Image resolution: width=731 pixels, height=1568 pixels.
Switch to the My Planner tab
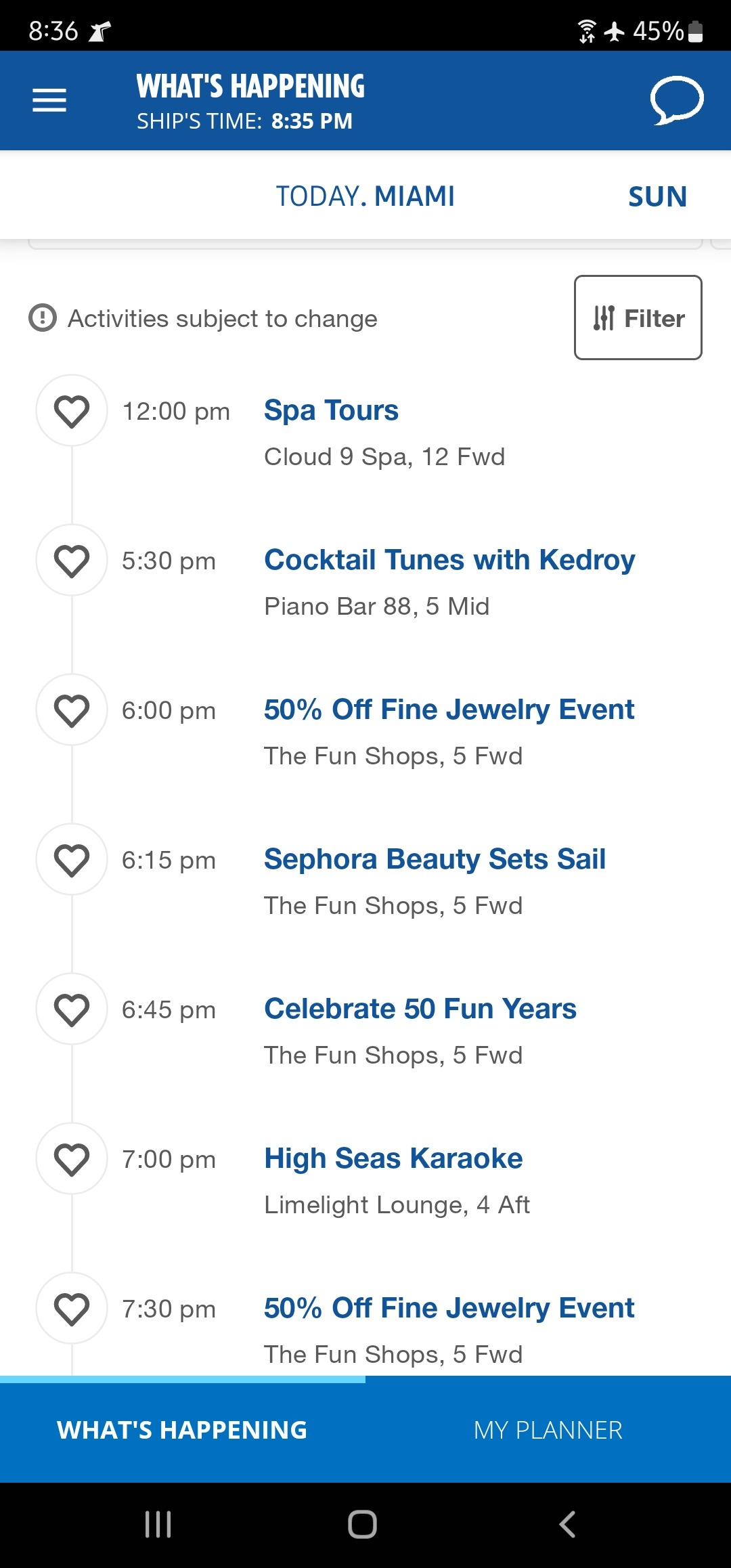click(548, 1430)
